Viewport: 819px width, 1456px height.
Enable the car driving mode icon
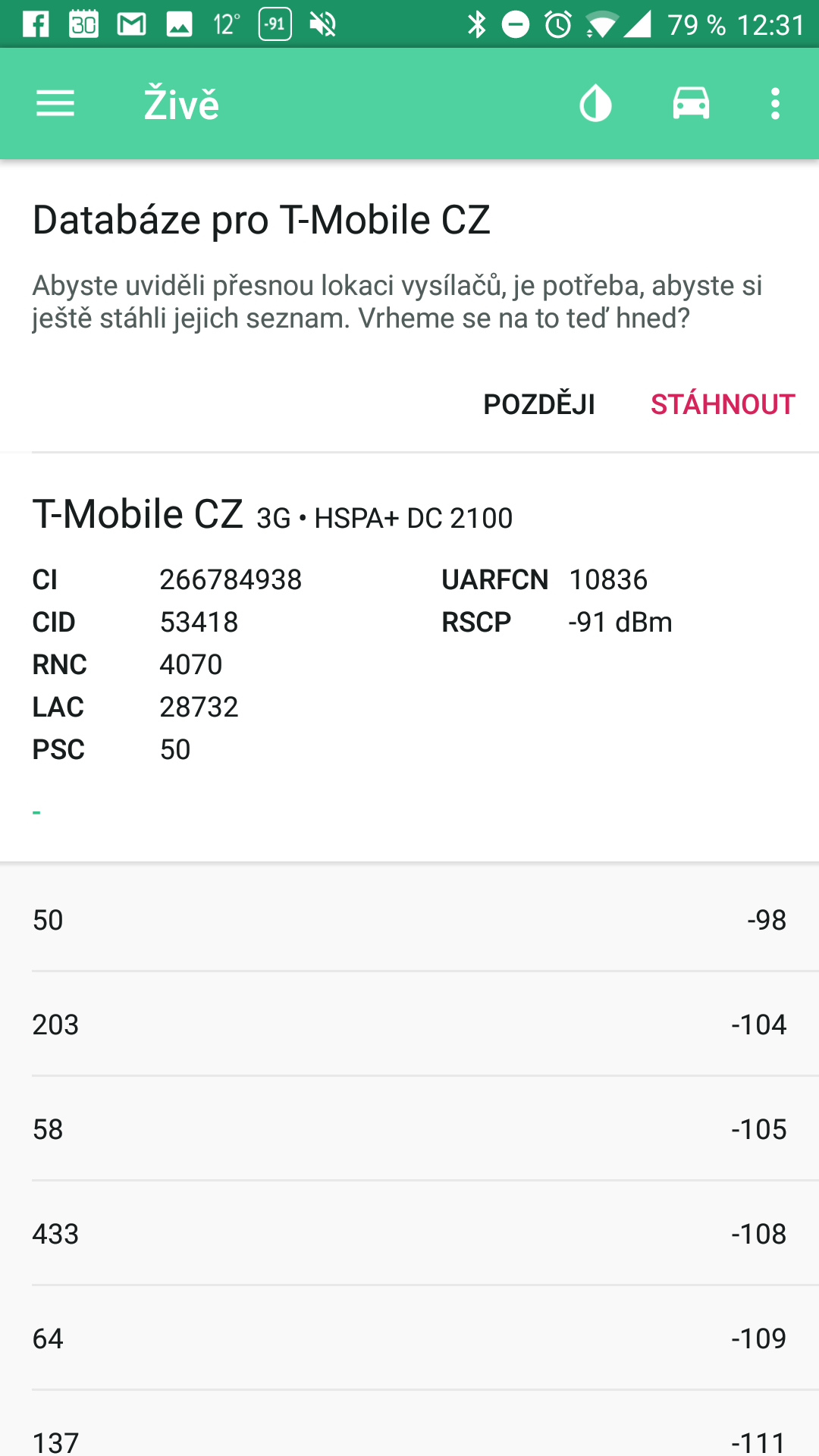pyautogui.click(x=691, y=103)
